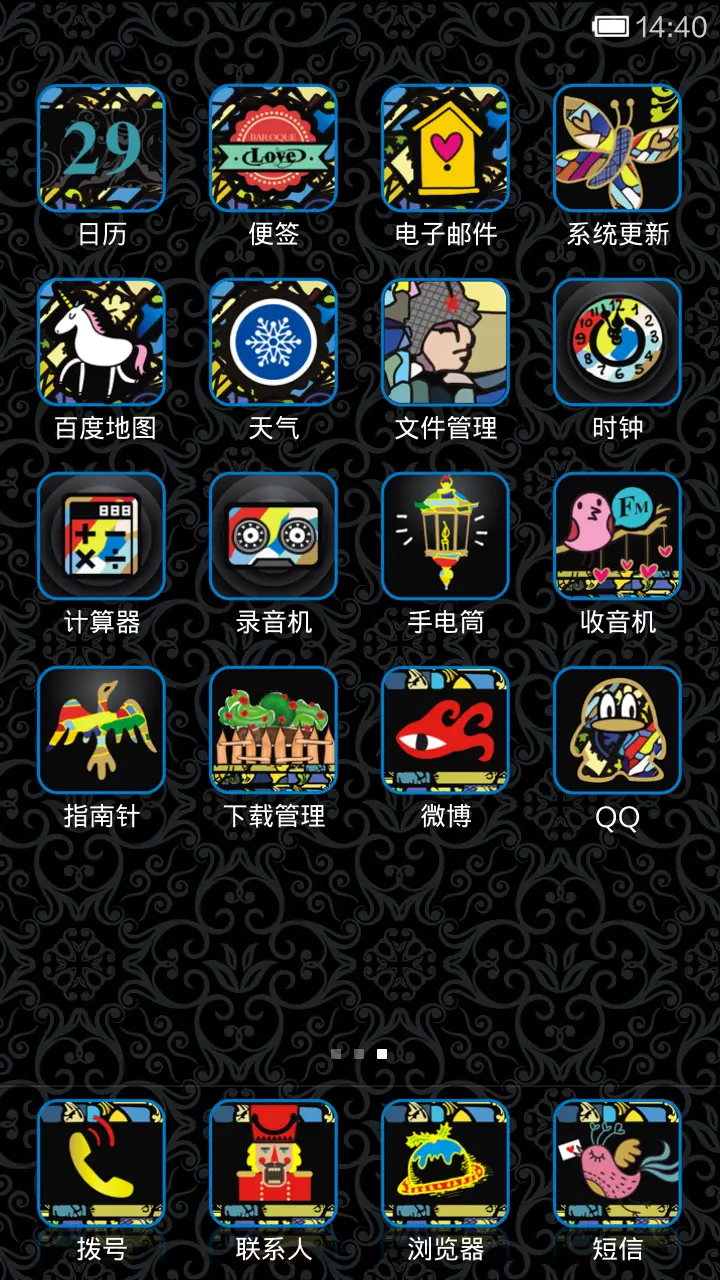Open 下载管理 download manager
Image resolution: width=720 pixels, height=1280 pixels.
point(273,730)
